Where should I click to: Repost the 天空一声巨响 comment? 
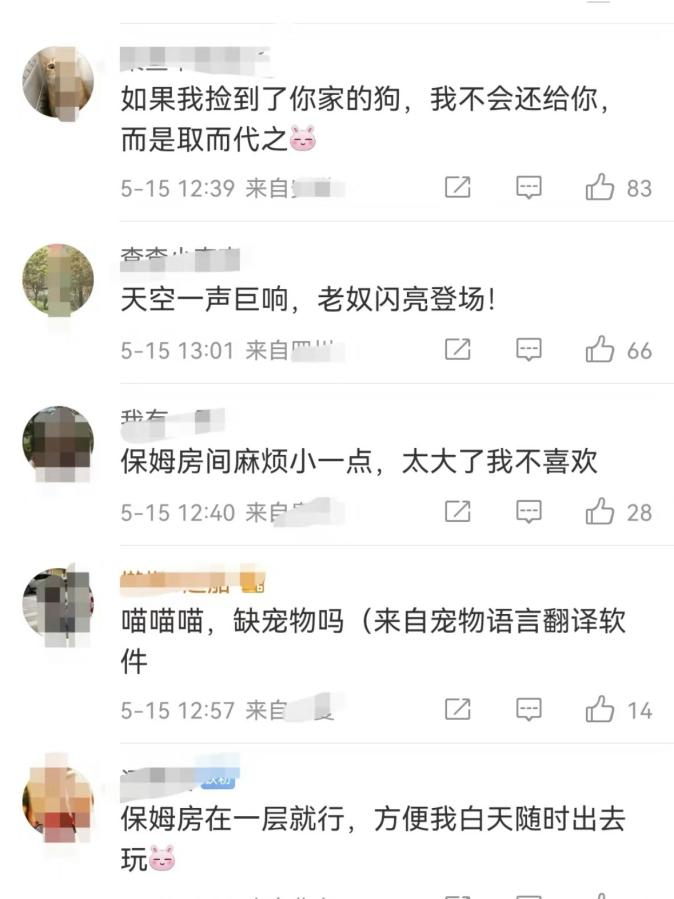coord(457,349)
